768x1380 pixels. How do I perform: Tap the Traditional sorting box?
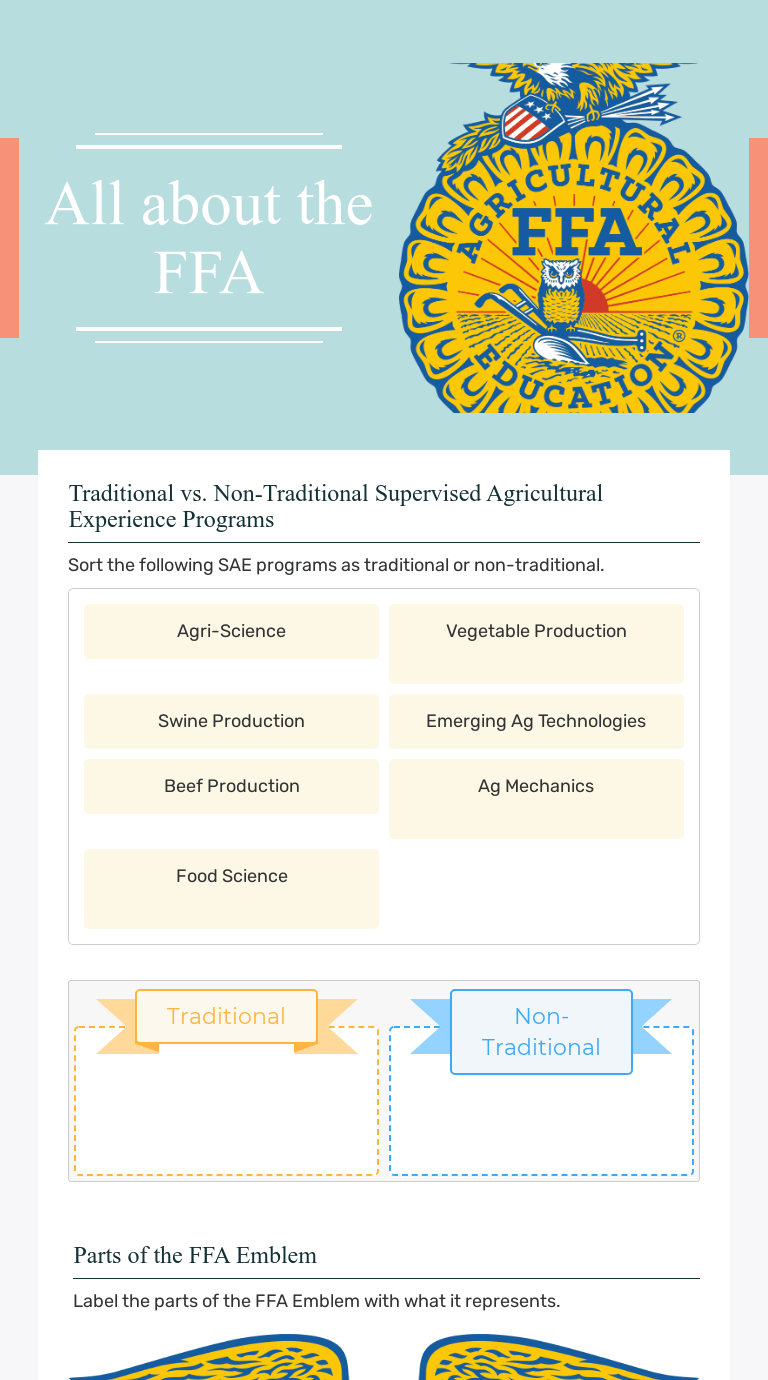[x=226, y=1110]
